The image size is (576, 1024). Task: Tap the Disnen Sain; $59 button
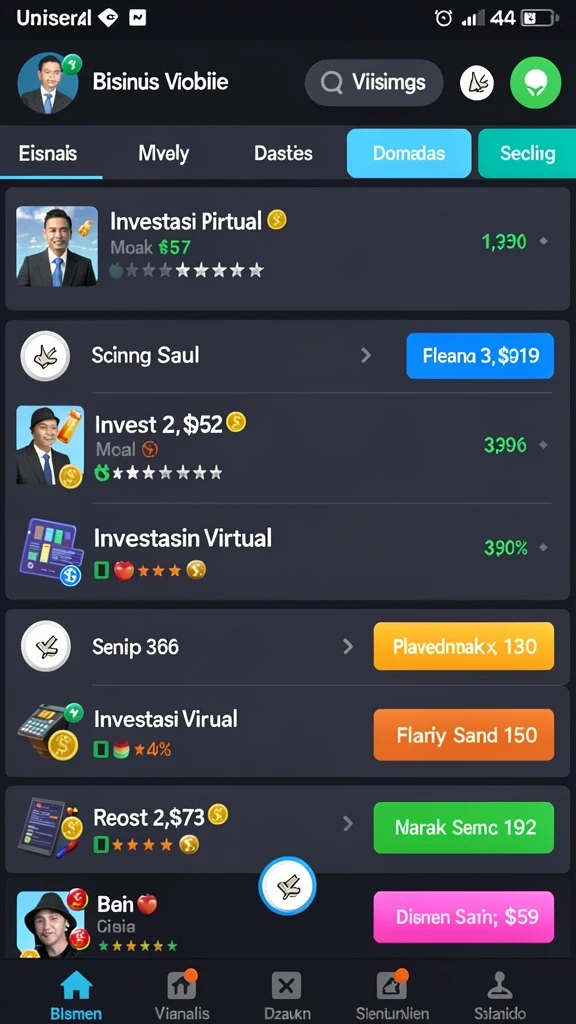(464, 917)
